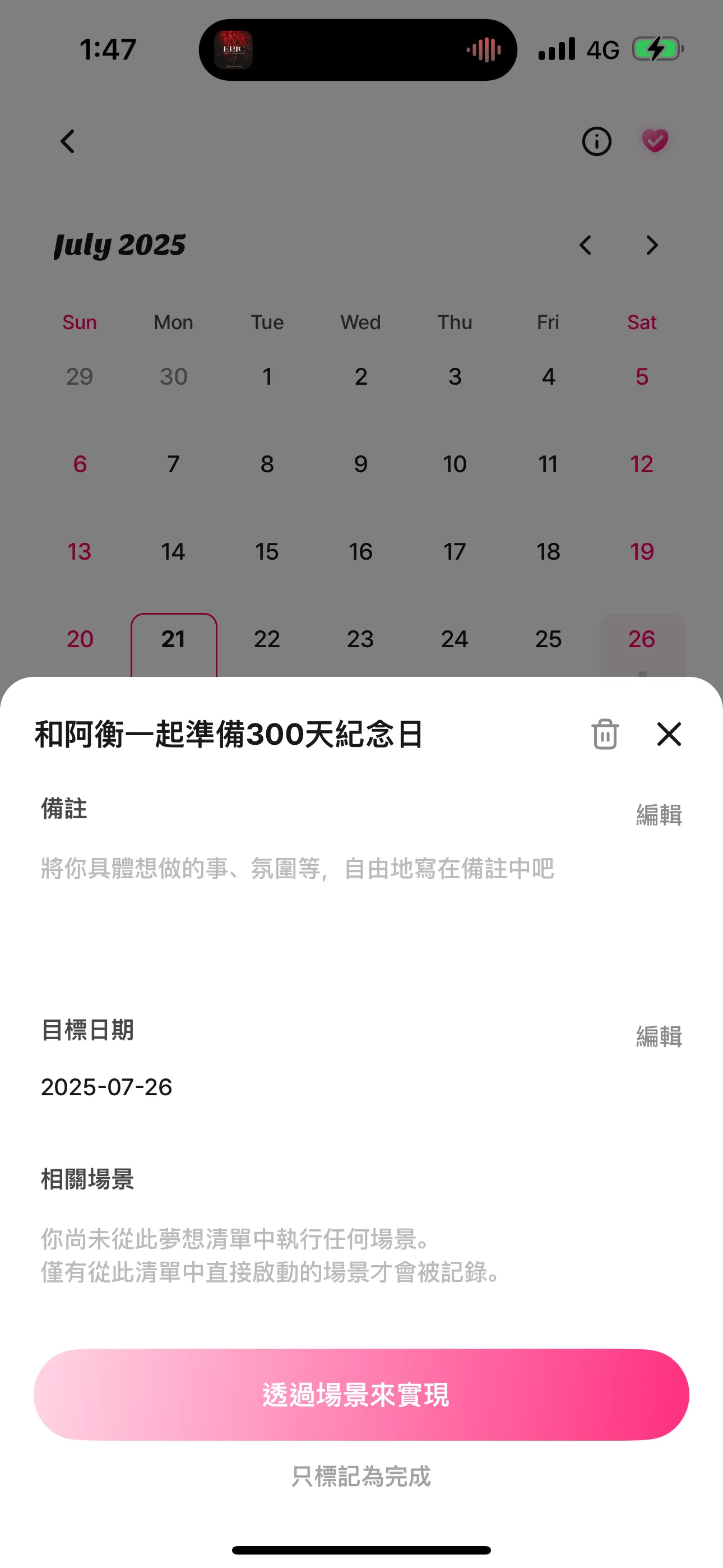Close the wish detail sheet

tap(669, 734)
